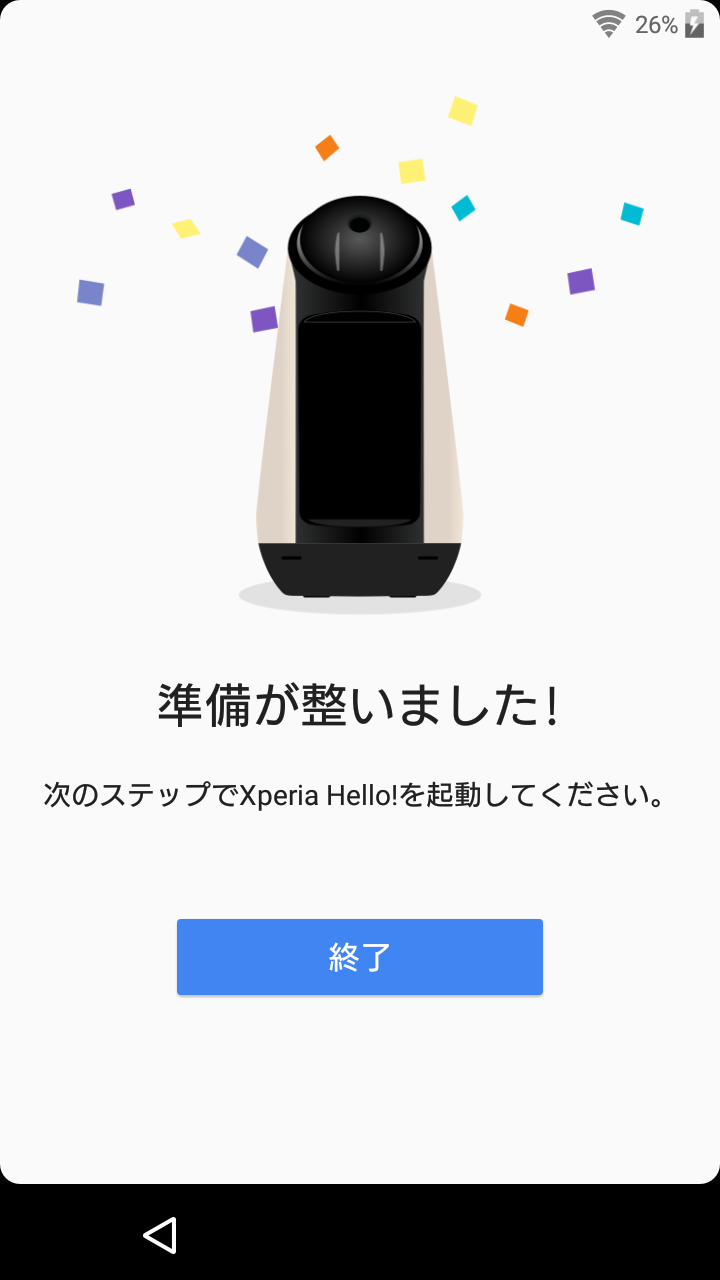Go back using the system back arrow
The width and height of the screenshot is (720, 1280).
coord(160,1235)
